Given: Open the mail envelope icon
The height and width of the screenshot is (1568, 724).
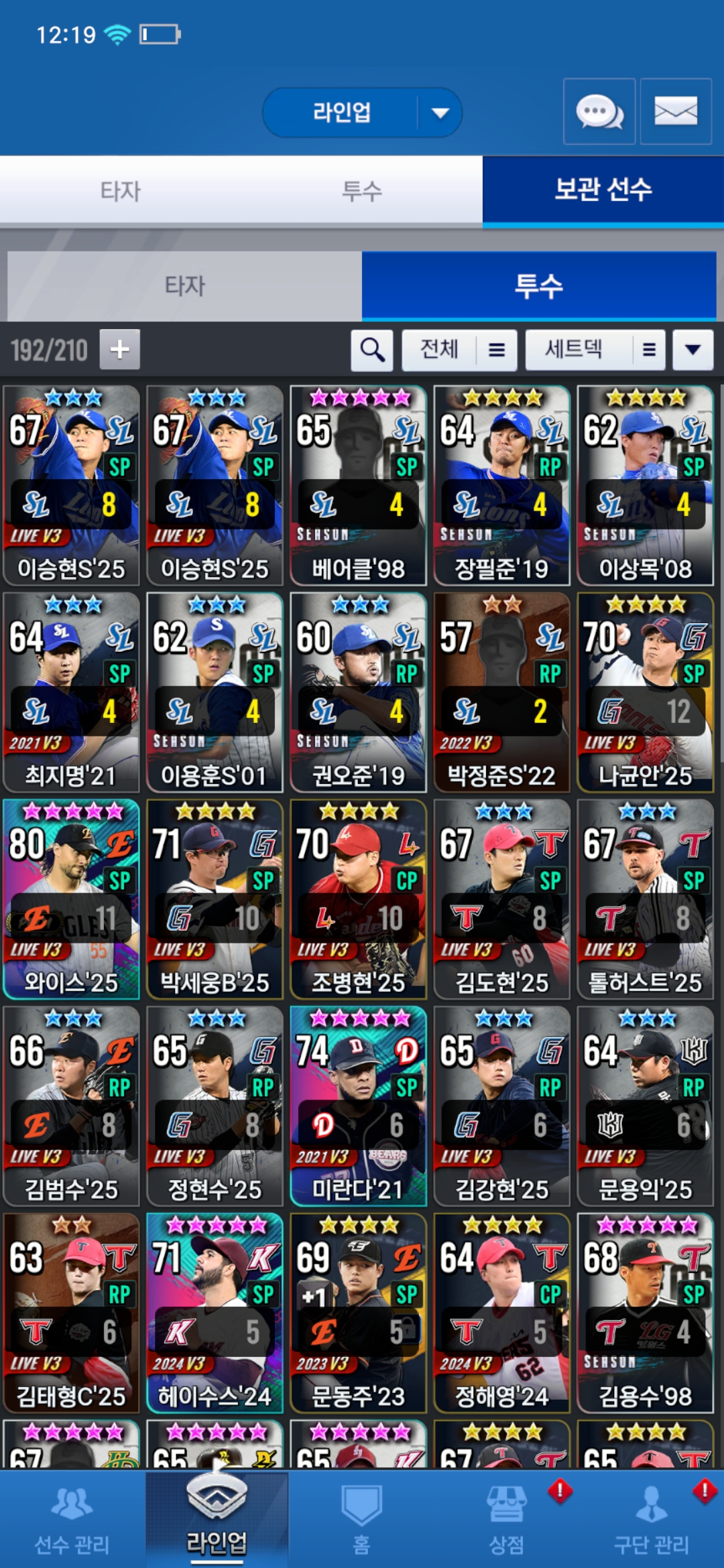Looking at the screenshot, I should 675,111.
